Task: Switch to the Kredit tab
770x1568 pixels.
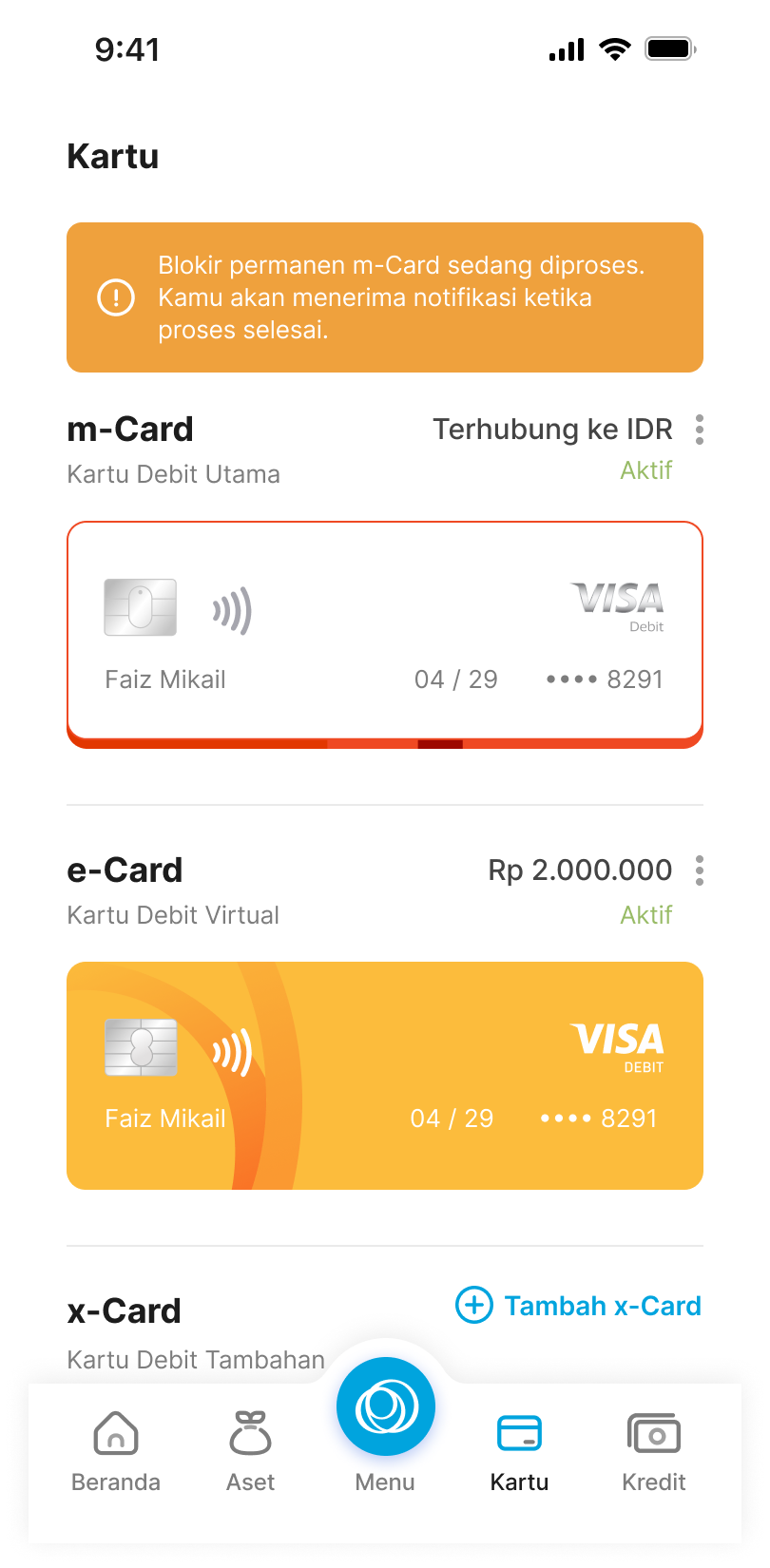Action: point(653,1451)
